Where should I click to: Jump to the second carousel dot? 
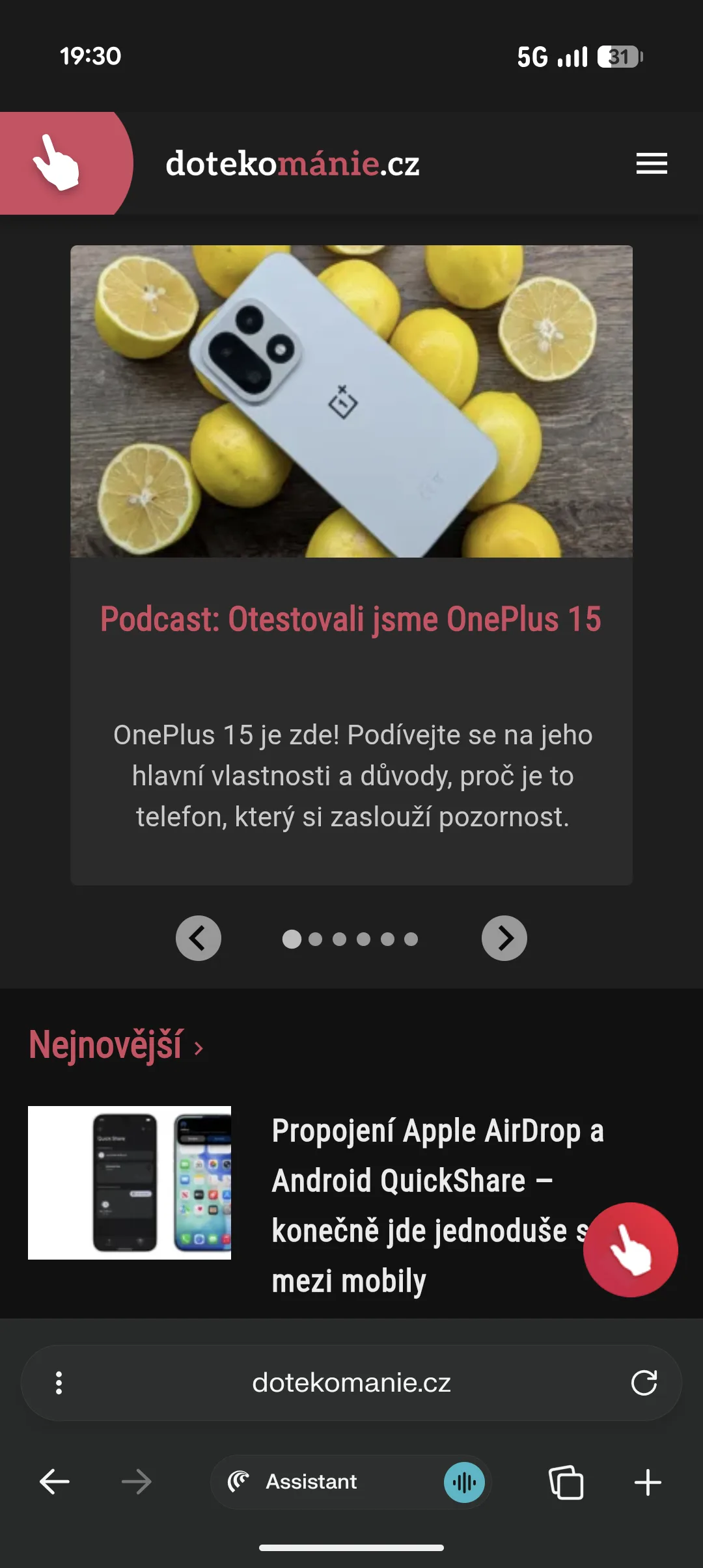pyautogui.click(x=316, y=939)
